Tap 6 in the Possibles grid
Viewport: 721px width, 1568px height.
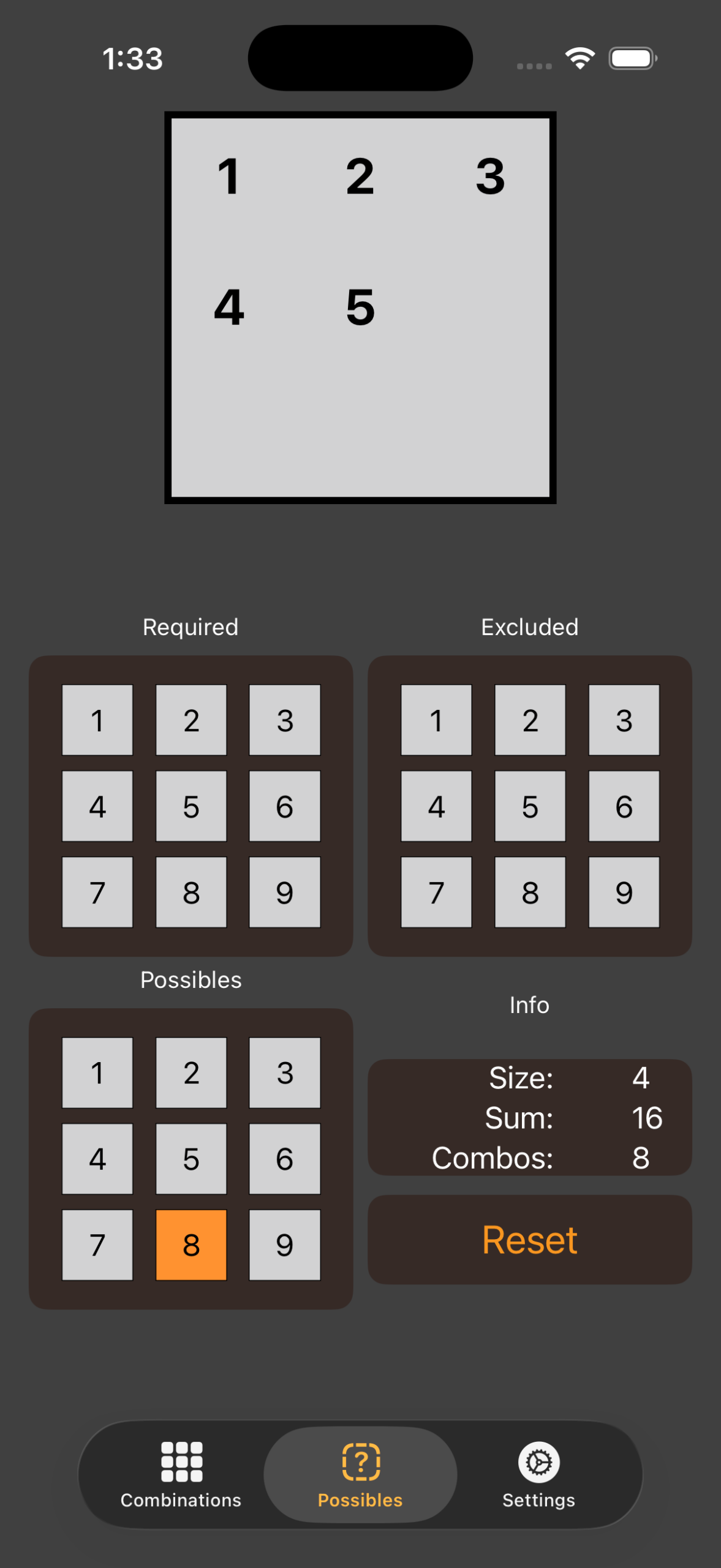pos(285,1159)
